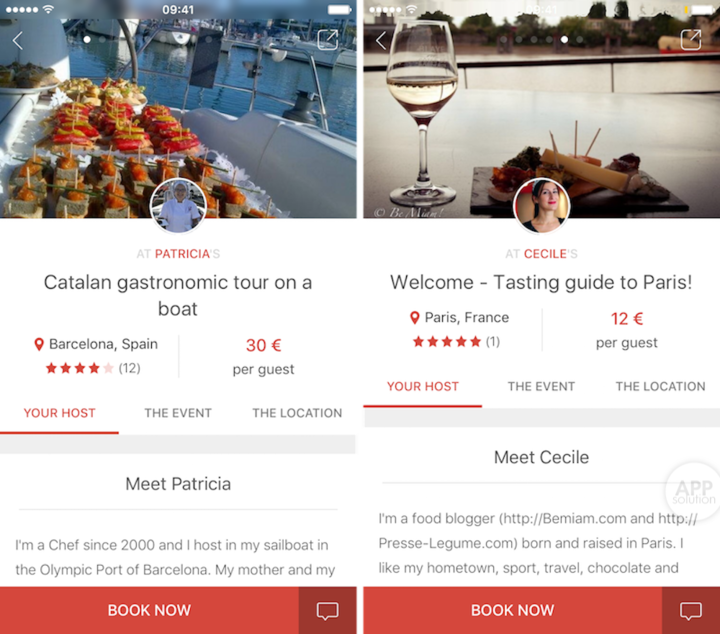Switch to The Event tab under Patricia's tour
This screenshot has width=720, height=634.
click(x=178, y=413)
